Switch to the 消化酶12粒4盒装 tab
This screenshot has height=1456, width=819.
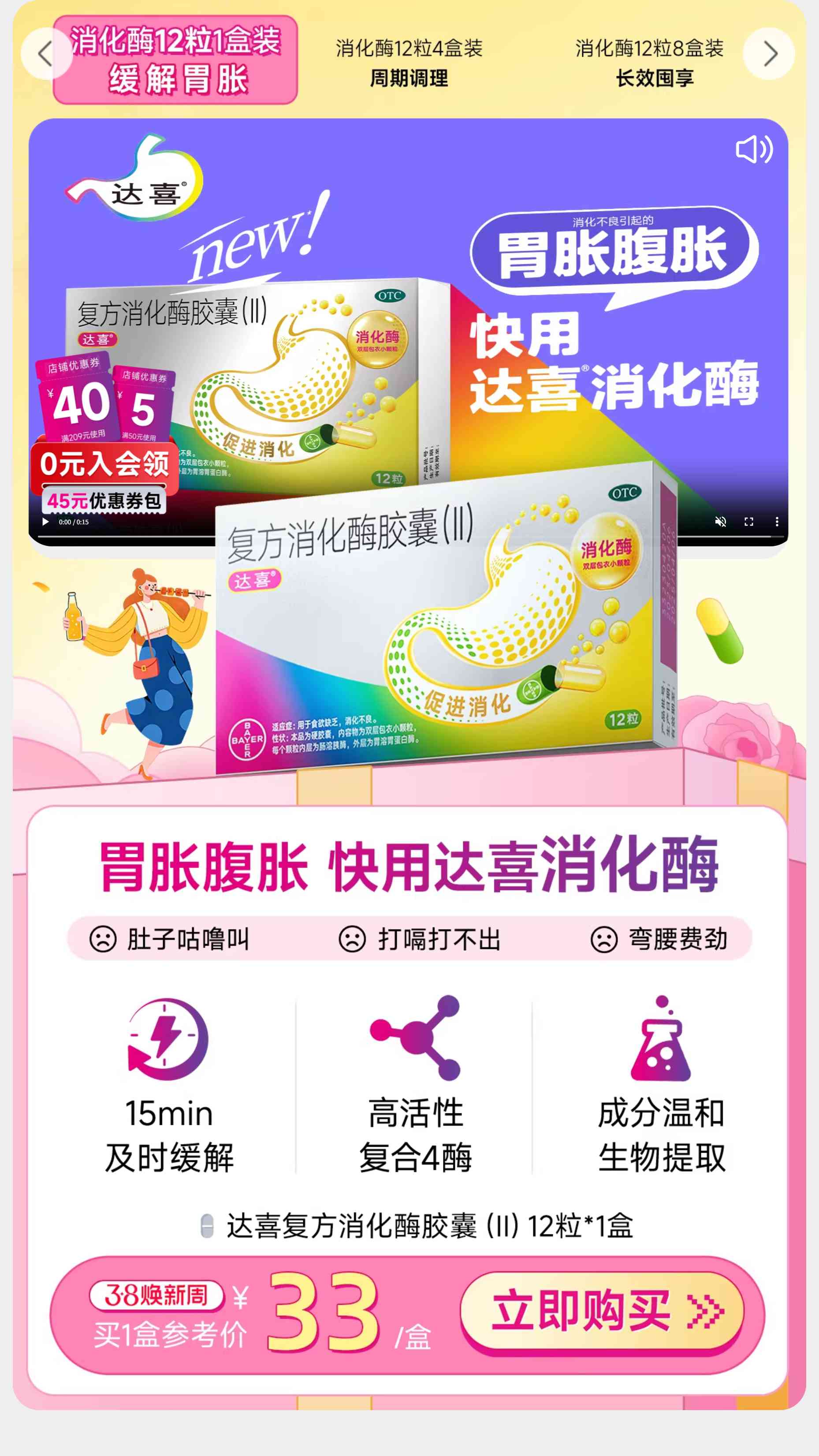[409, 62]
